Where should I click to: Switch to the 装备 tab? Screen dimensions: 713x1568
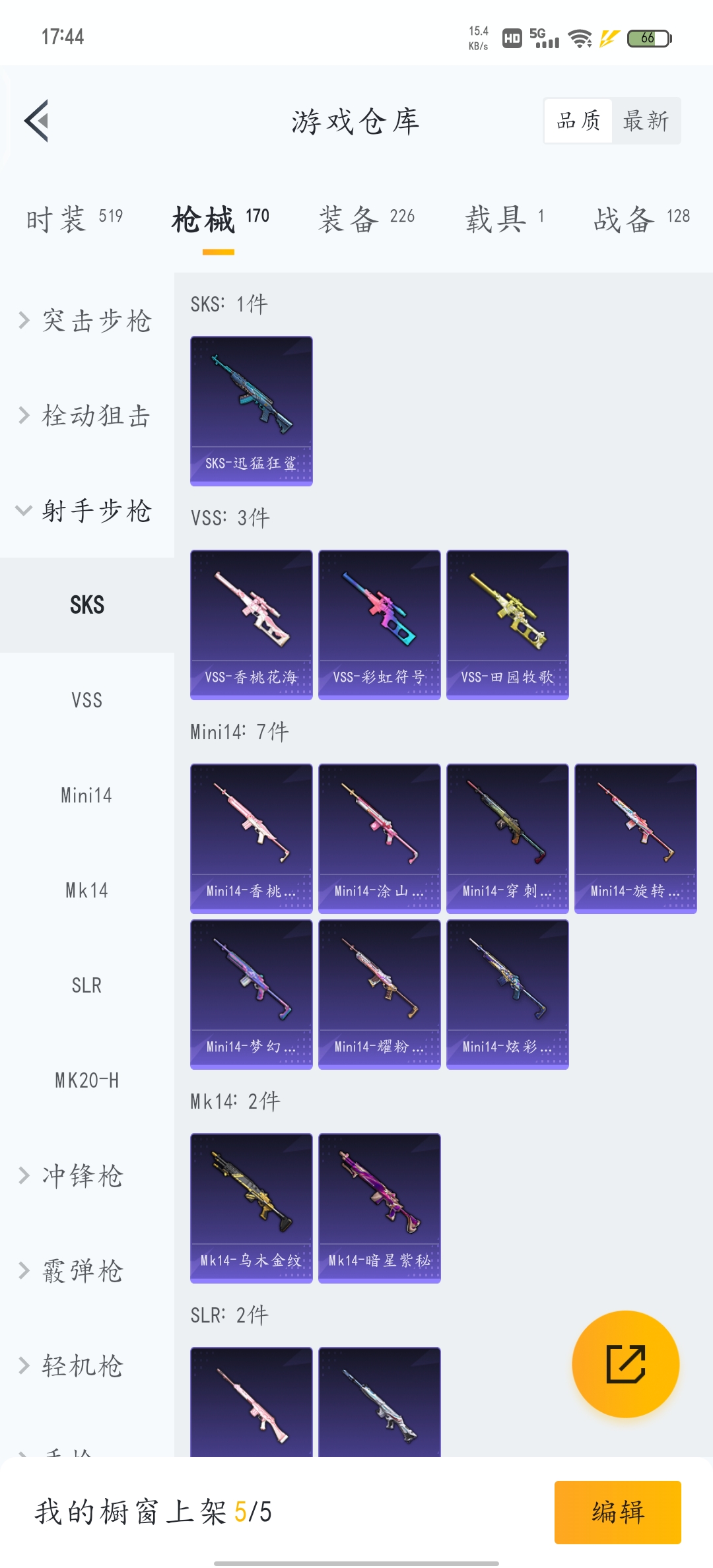coord(366,218)
